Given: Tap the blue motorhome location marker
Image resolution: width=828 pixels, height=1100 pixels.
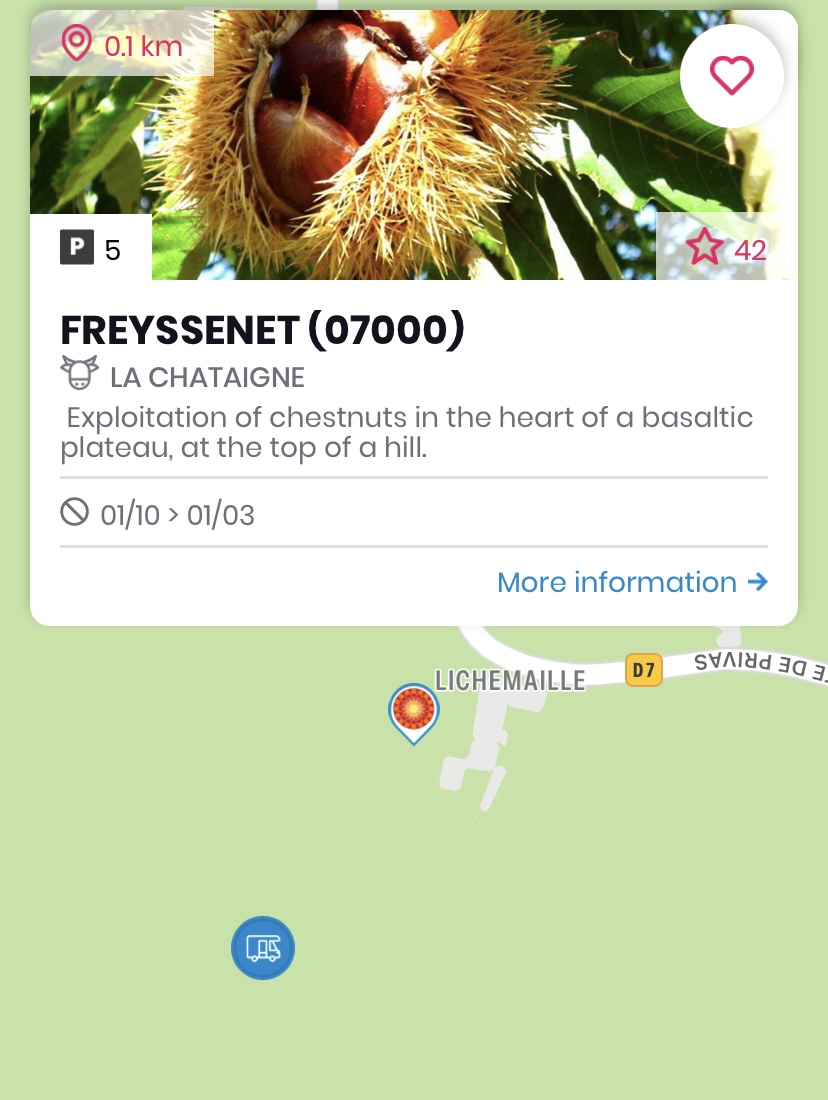Looking at the screenshot, I should [263, 947].
